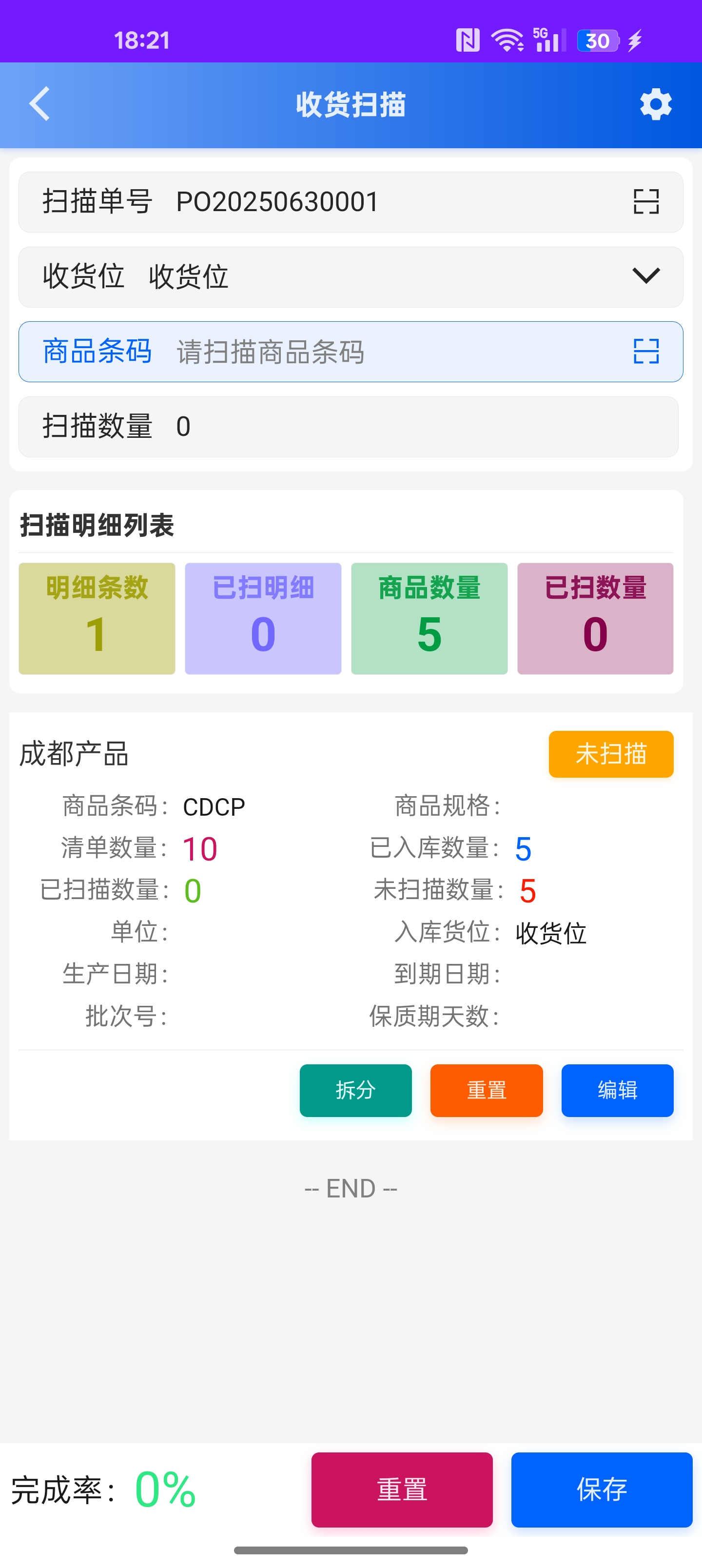Tap the 已扫明细 statistic card

263,618
